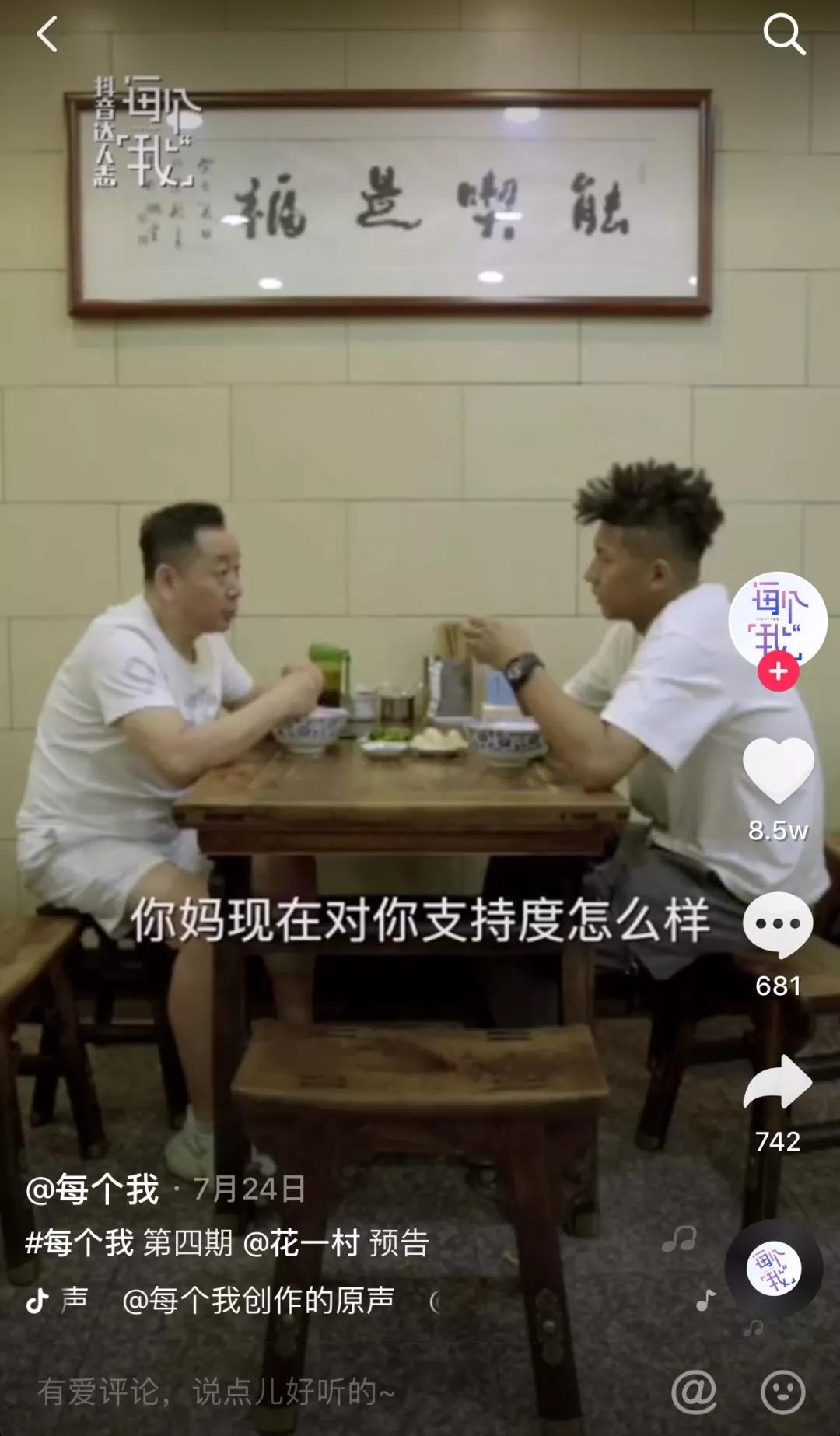The height and width of the screenshot is (1436, 840).
Task: Tap the comment box to write
Action: (x=311, y=1392)
